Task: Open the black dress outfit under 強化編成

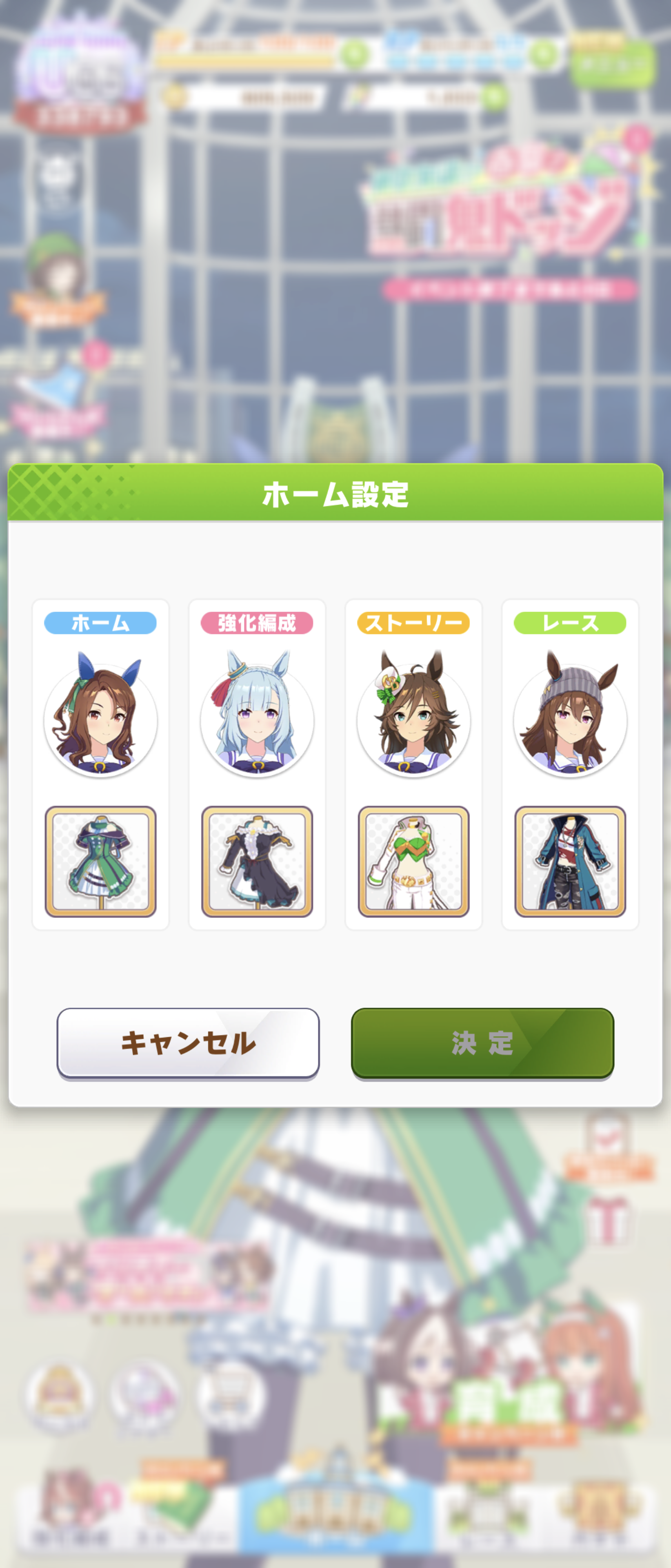Action: 257,861
